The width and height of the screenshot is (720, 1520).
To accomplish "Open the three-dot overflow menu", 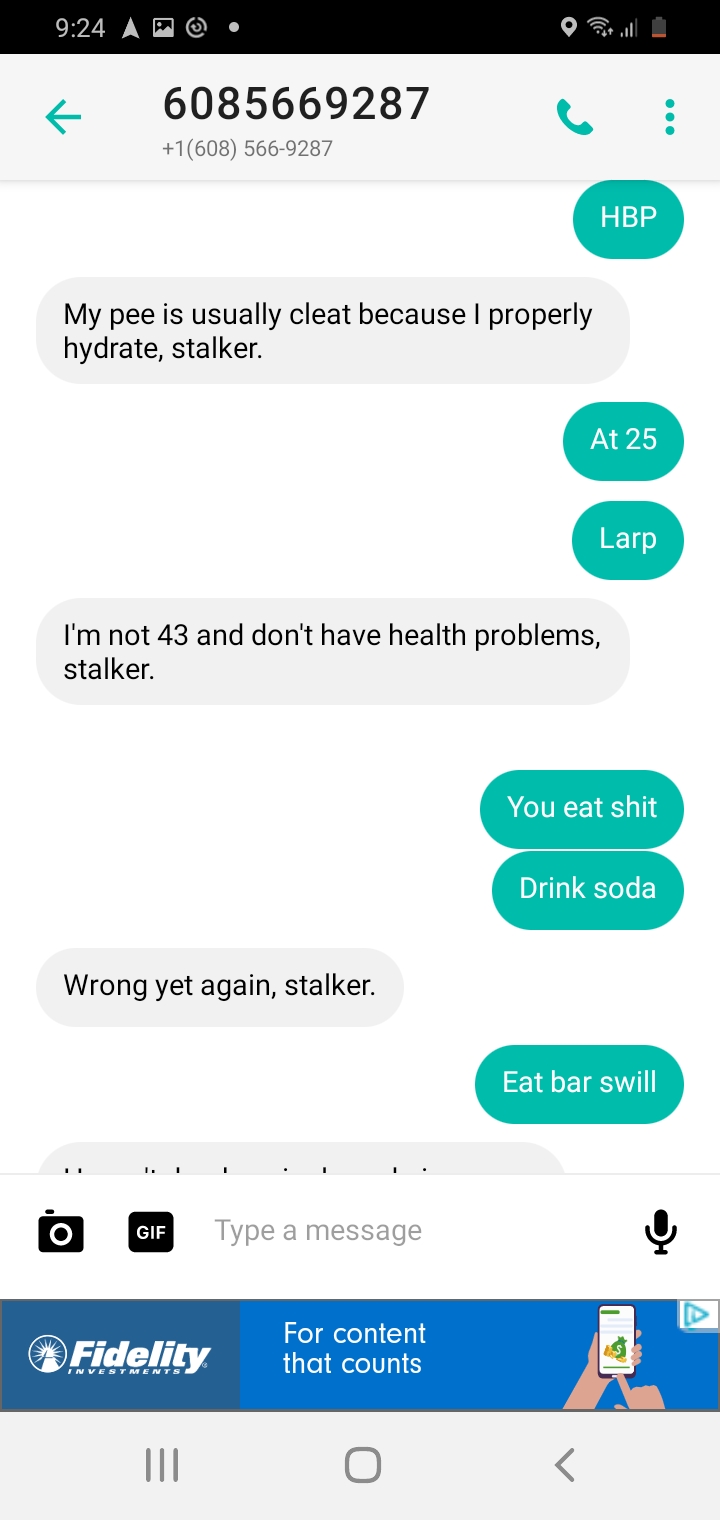I will [669, 118].
